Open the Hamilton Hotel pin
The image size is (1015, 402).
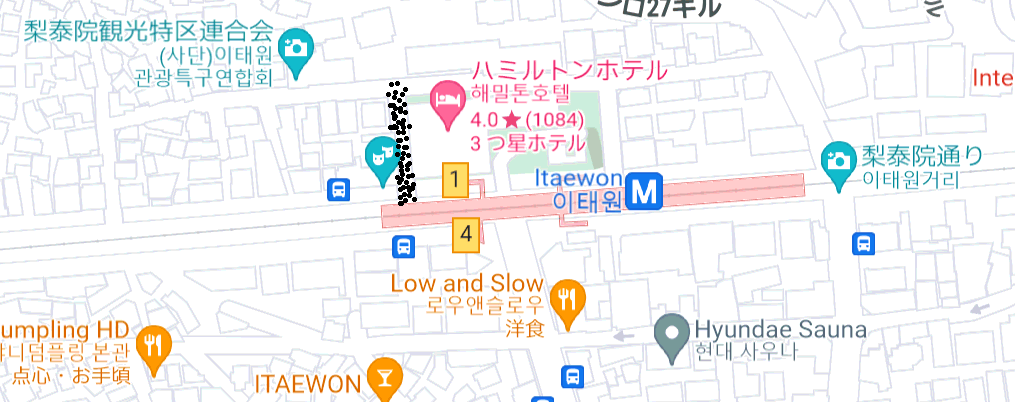tap(446, 100)
